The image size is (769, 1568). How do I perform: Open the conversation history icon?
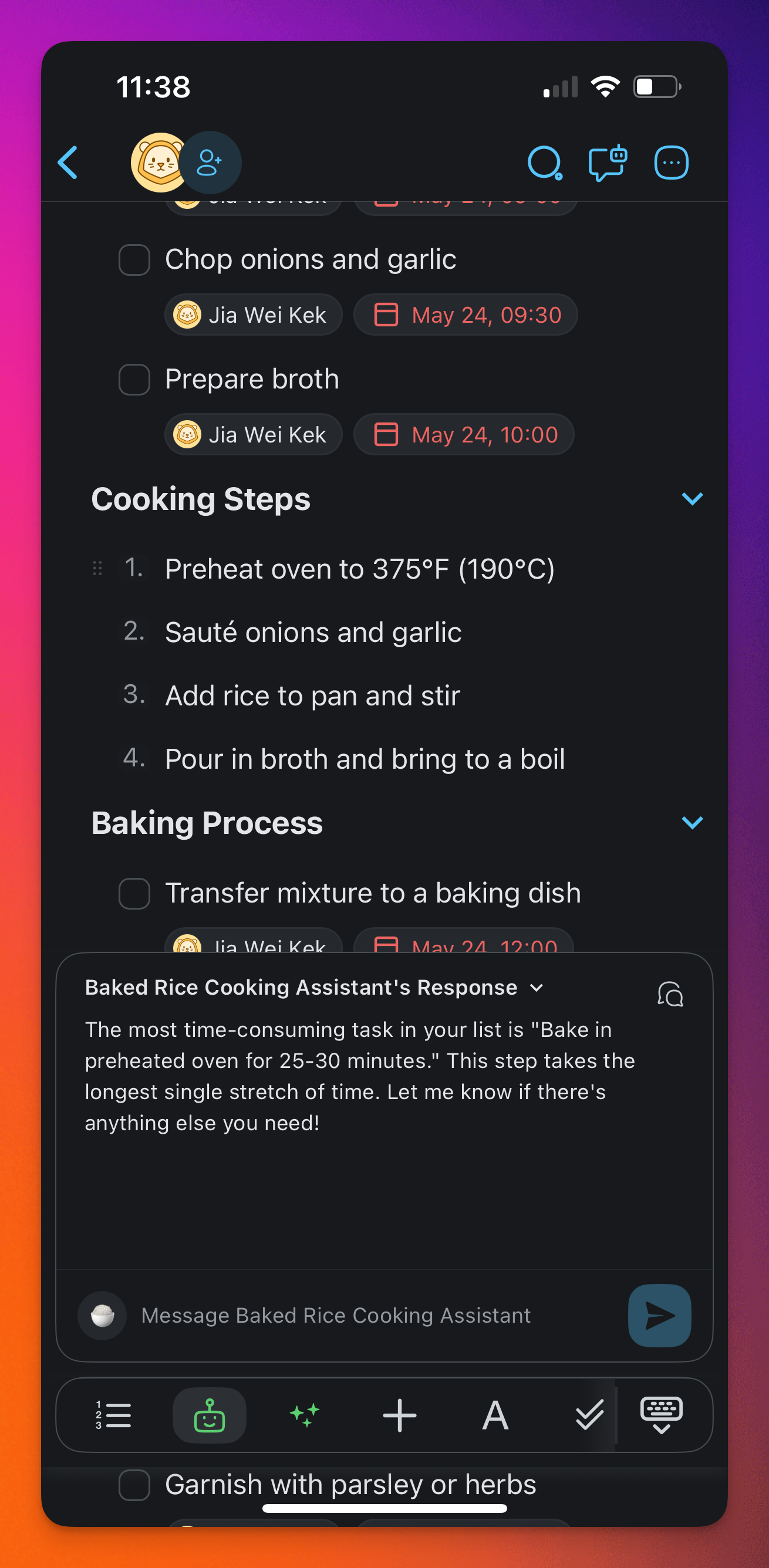670,994
